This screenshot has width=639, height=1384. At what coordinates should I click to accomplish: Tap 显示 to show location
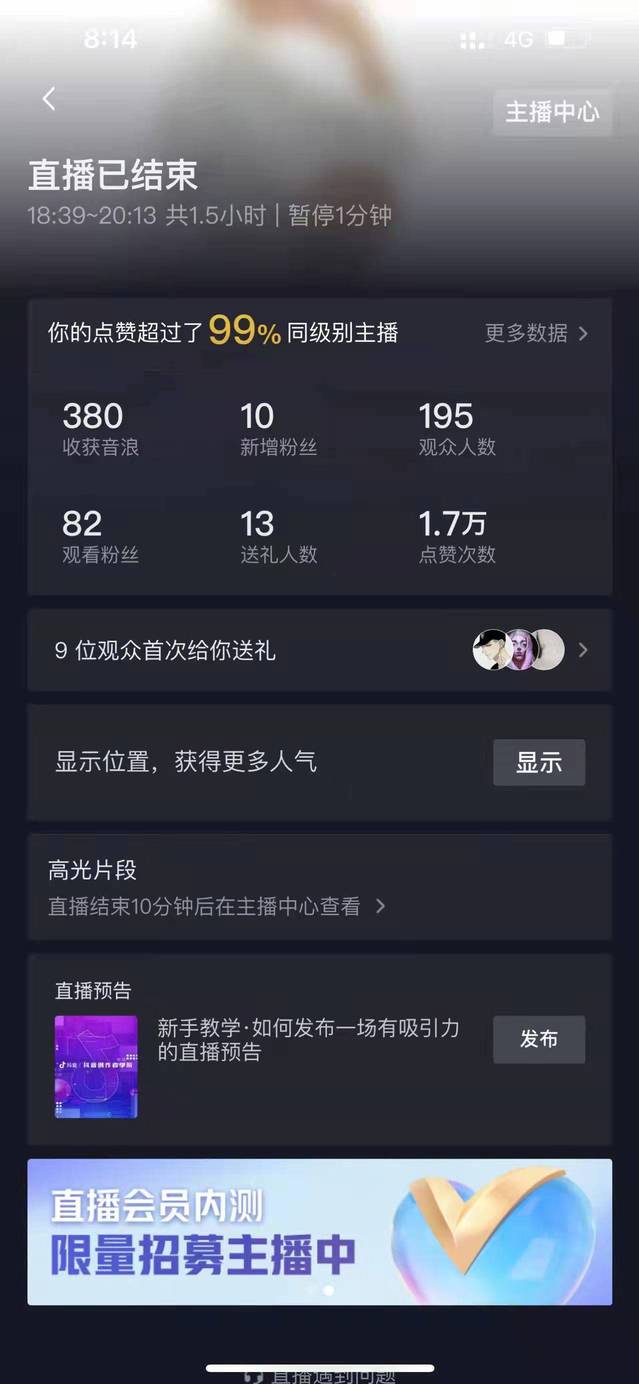pos(539,763)
